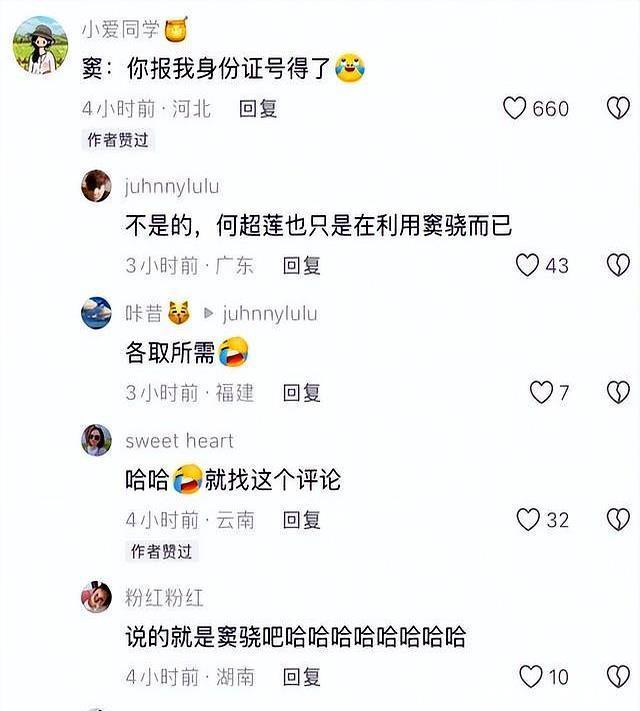Reply to sweet heart's comment
The image size is (640, 711).
pos(301,519)
